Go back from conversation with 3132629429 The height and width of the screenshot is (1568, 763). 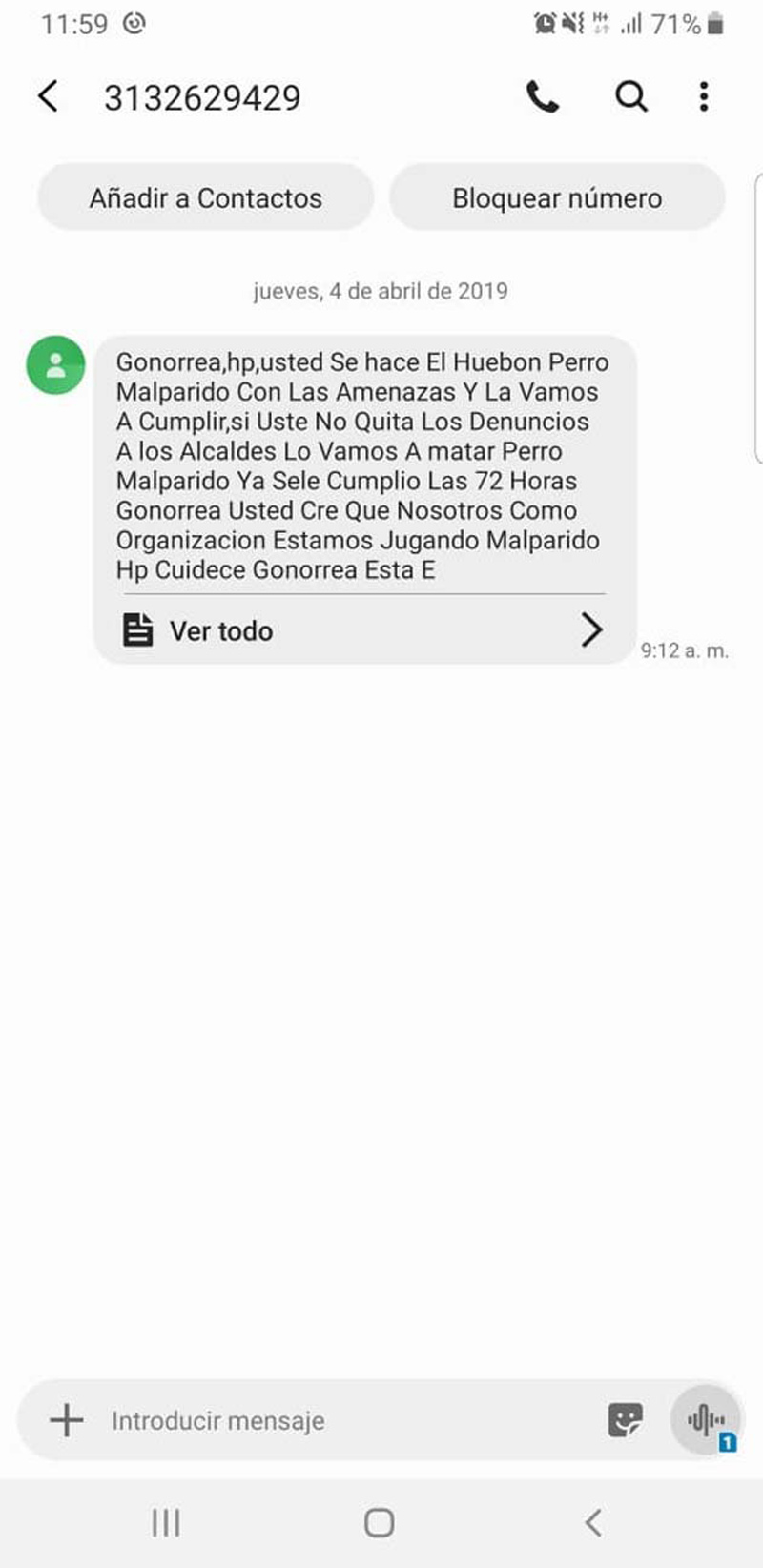(49, 96)
